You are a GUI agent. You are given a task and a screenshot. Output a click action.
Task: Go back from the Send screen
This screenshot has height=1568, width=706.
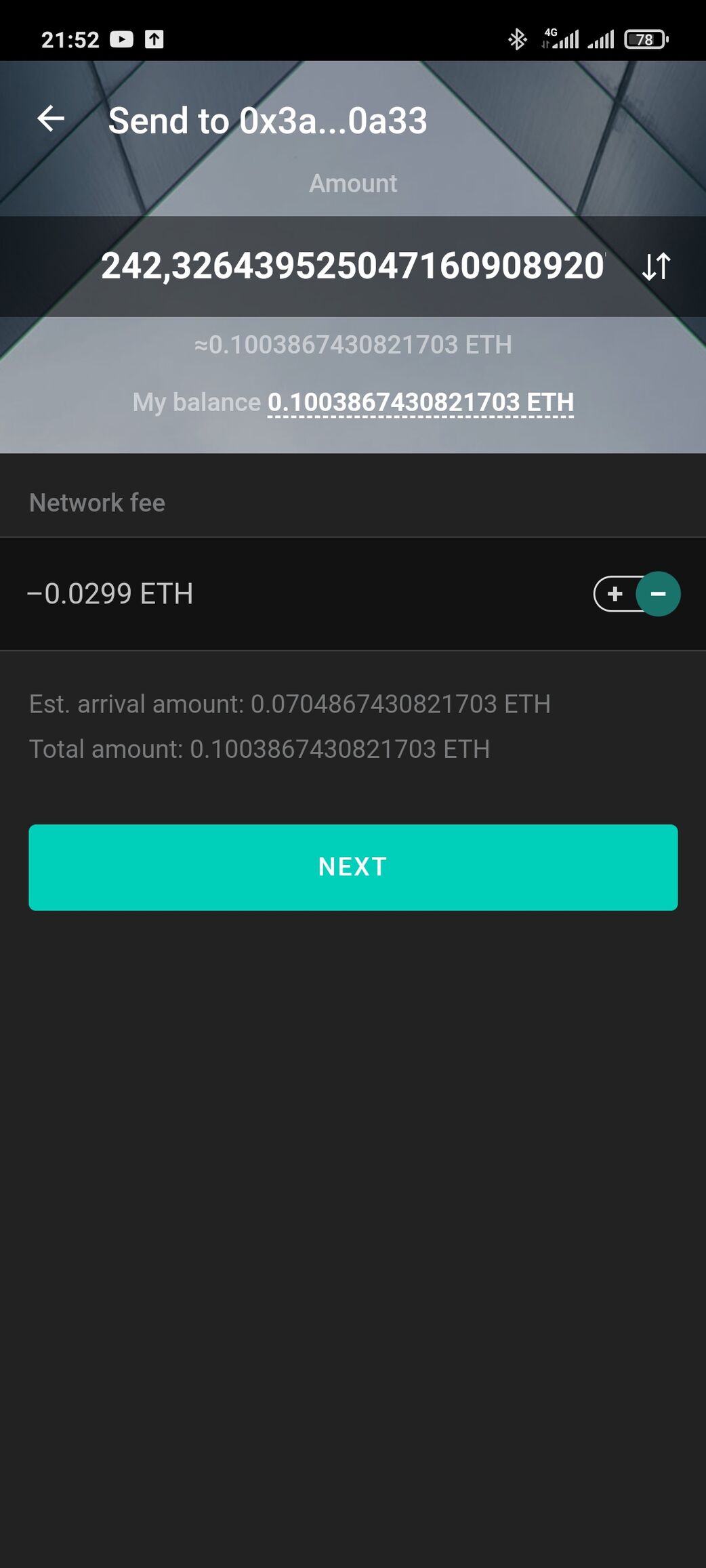tap(51, 119)
